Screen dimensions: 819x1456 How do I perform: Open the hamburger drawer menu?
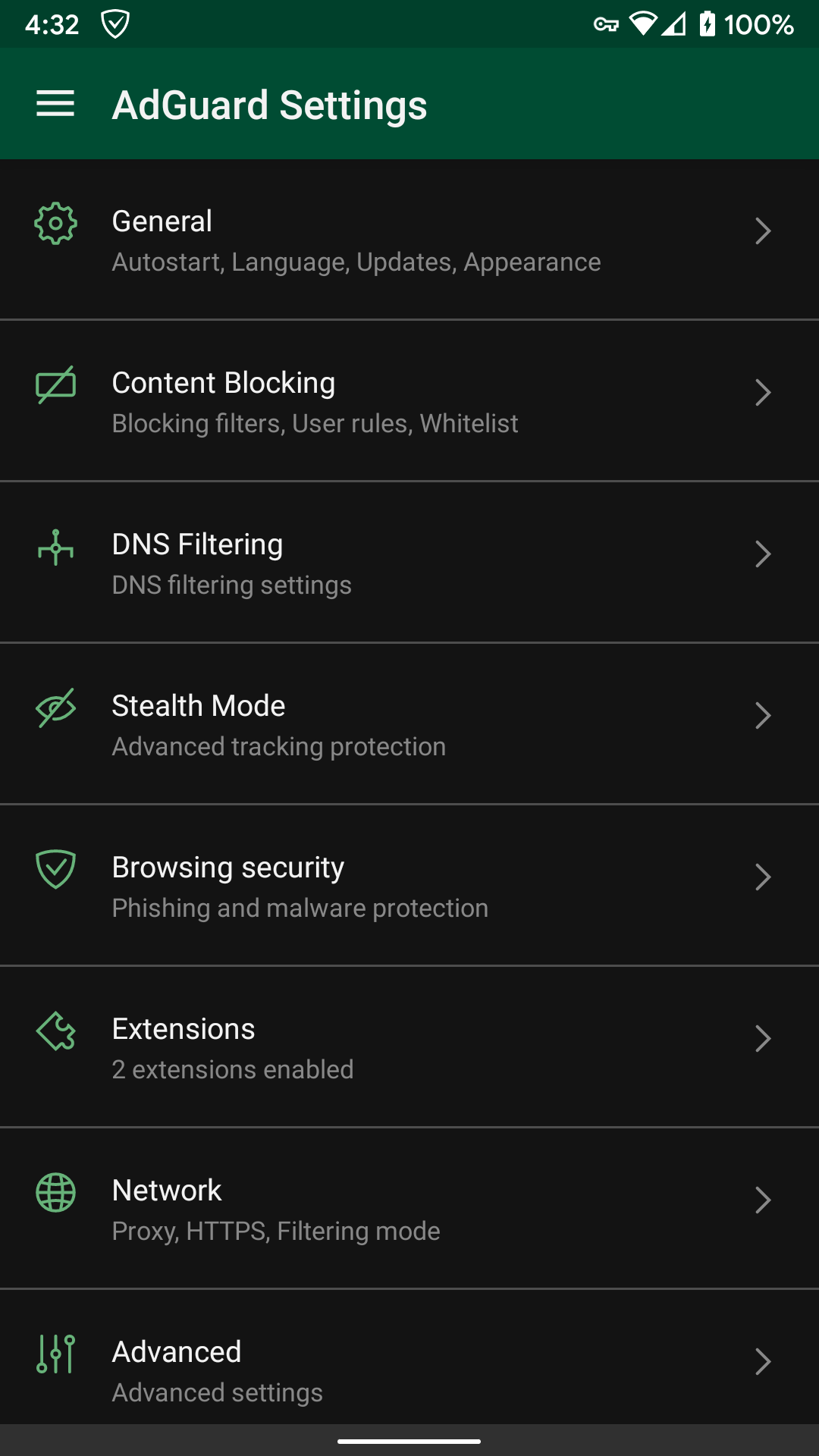55,104
